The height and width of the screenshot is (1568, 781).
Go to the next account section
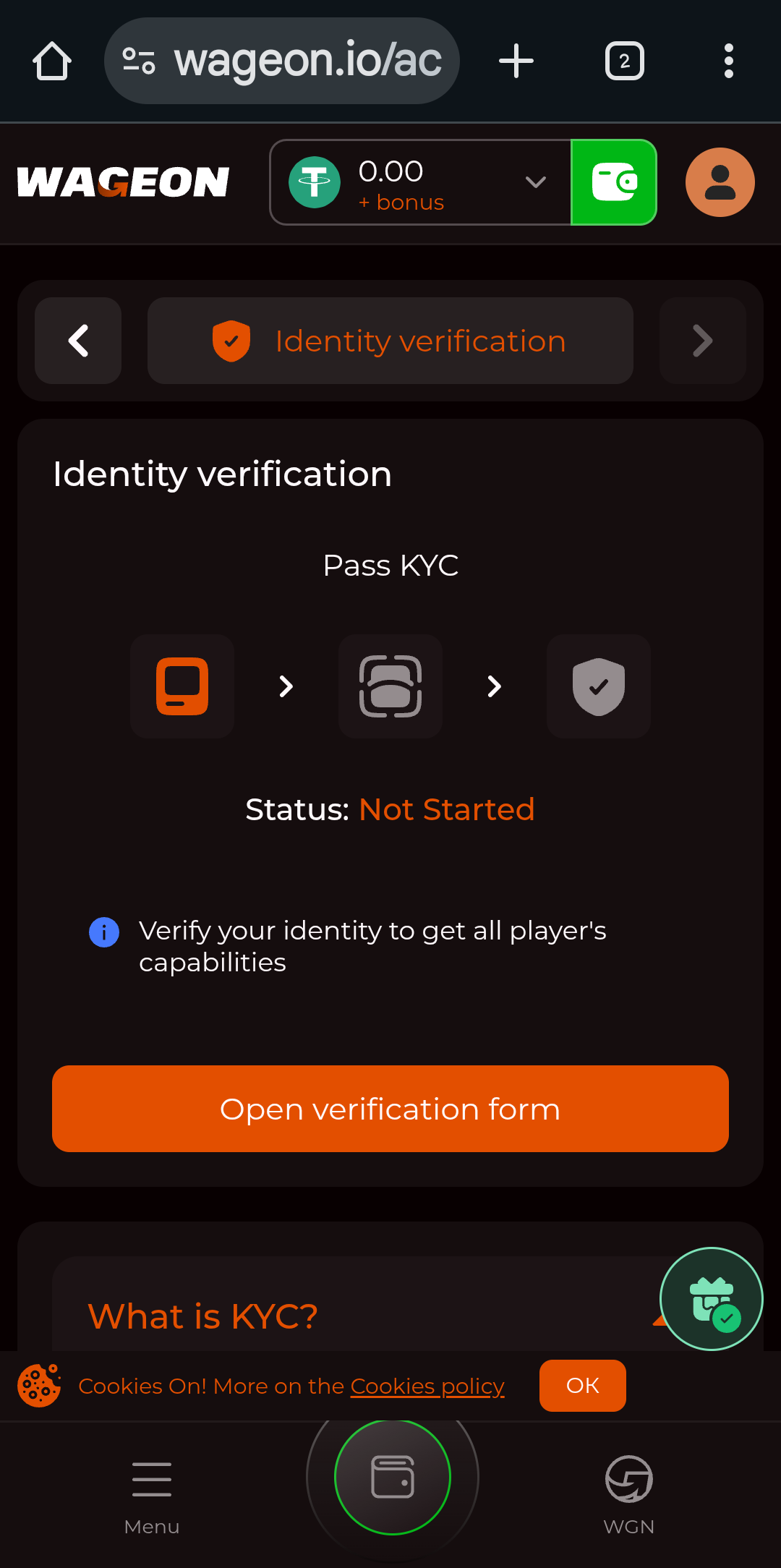[702, 341]
